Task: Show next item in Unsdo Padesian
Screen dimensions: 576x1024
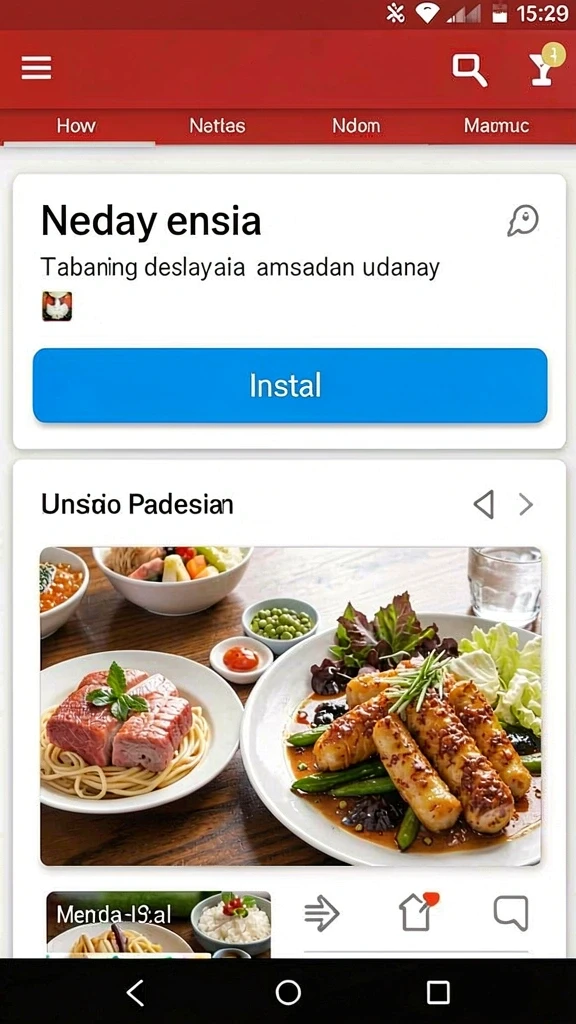Action: [x=526, y=504]
